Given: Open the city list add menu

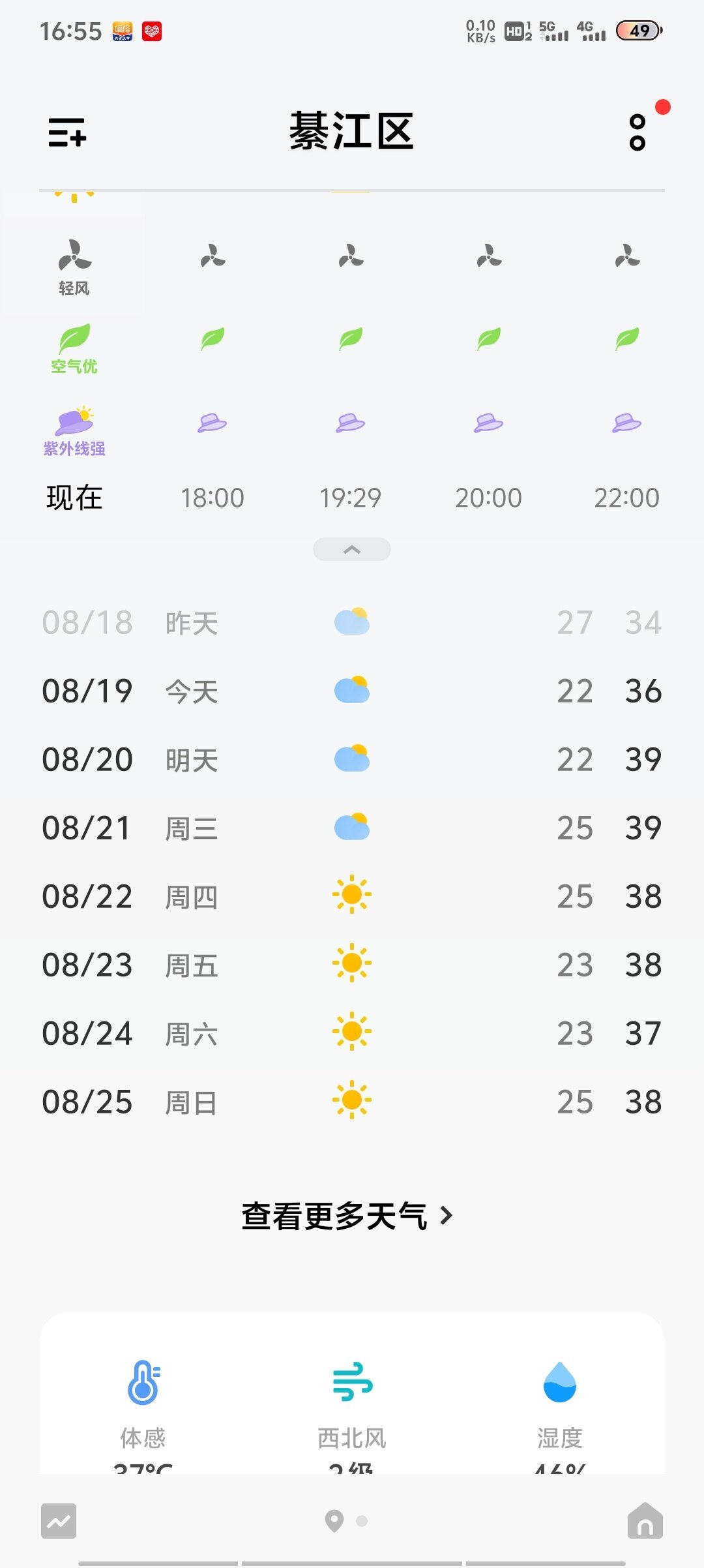Looking at the screenshot, I should 67,132.
